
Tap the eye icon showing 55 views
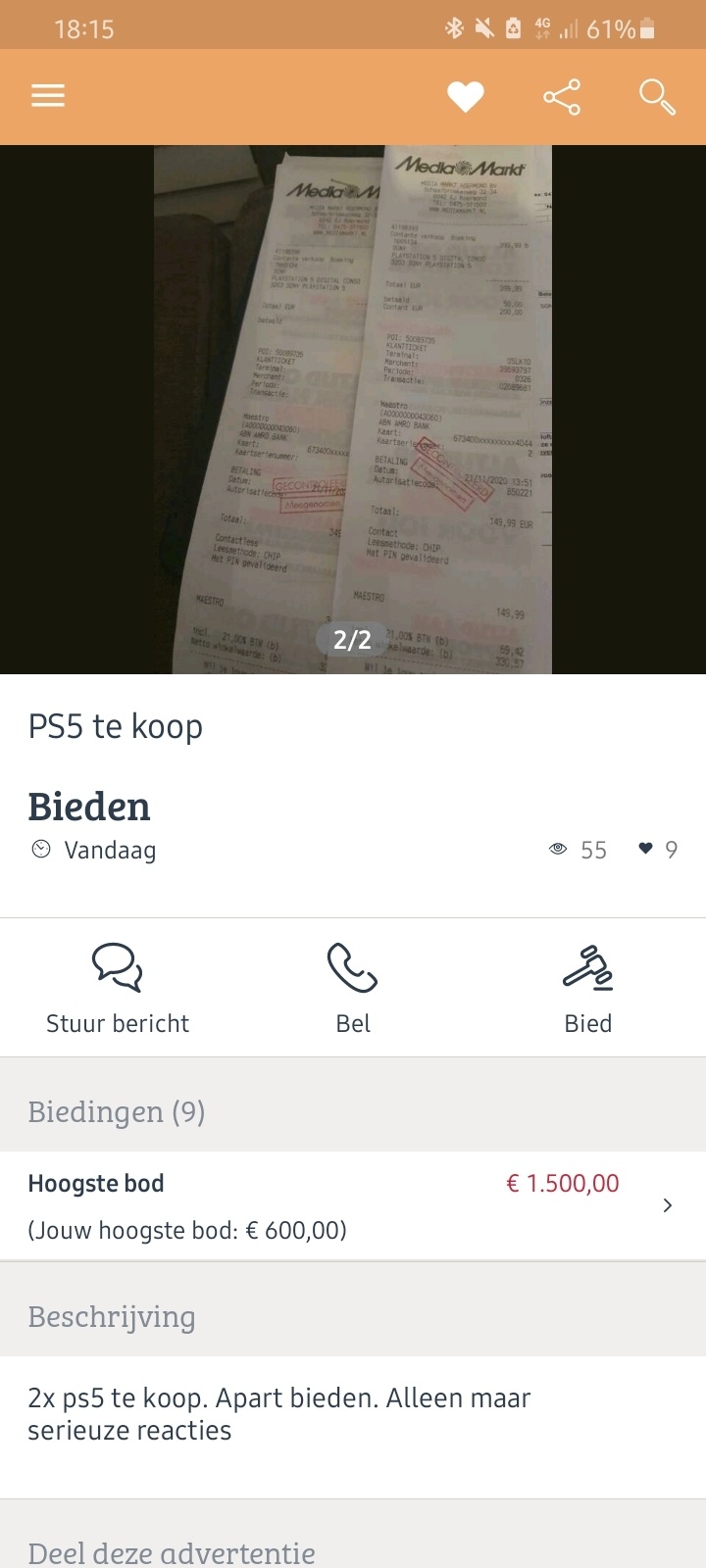tap(558, 849)
